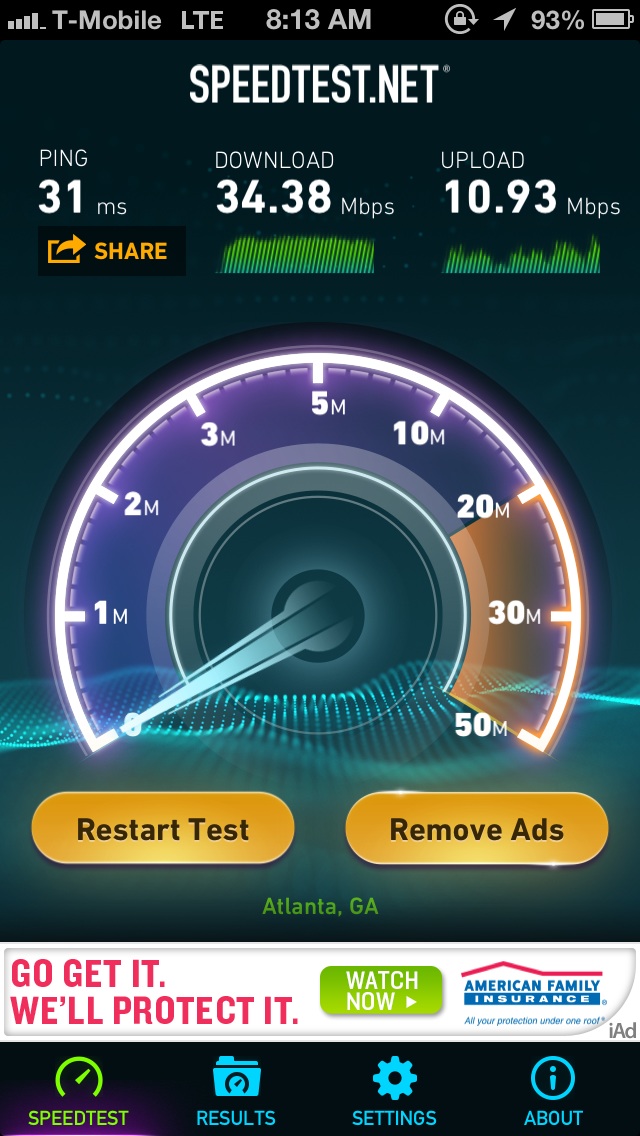This screenshot has width=640, height=1136.
Task: Share the speed test result
Action: point(112,251)
